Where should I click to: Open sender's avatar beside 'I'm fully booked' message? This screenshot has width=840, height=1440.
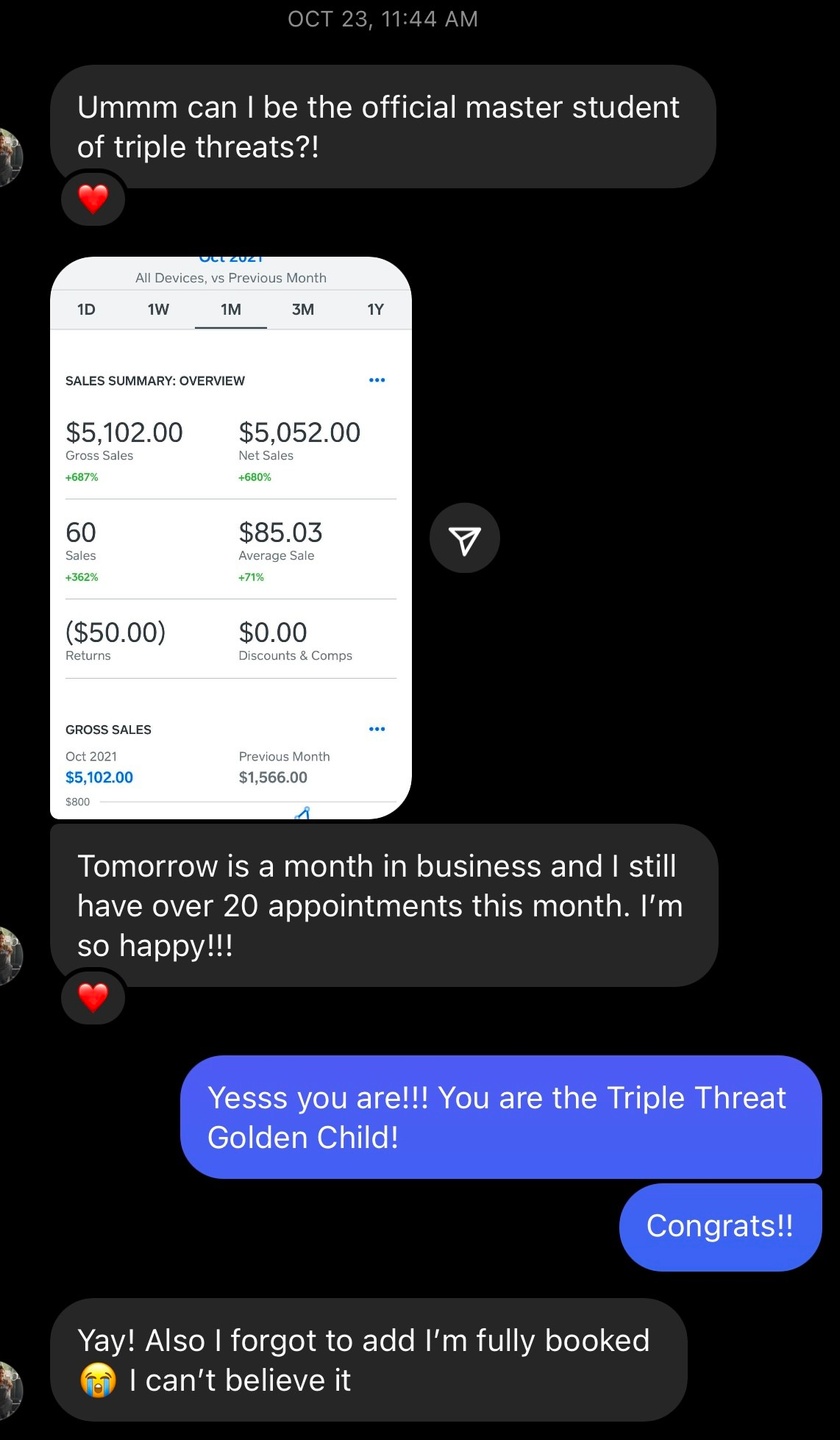click(x=10, y=1388)
